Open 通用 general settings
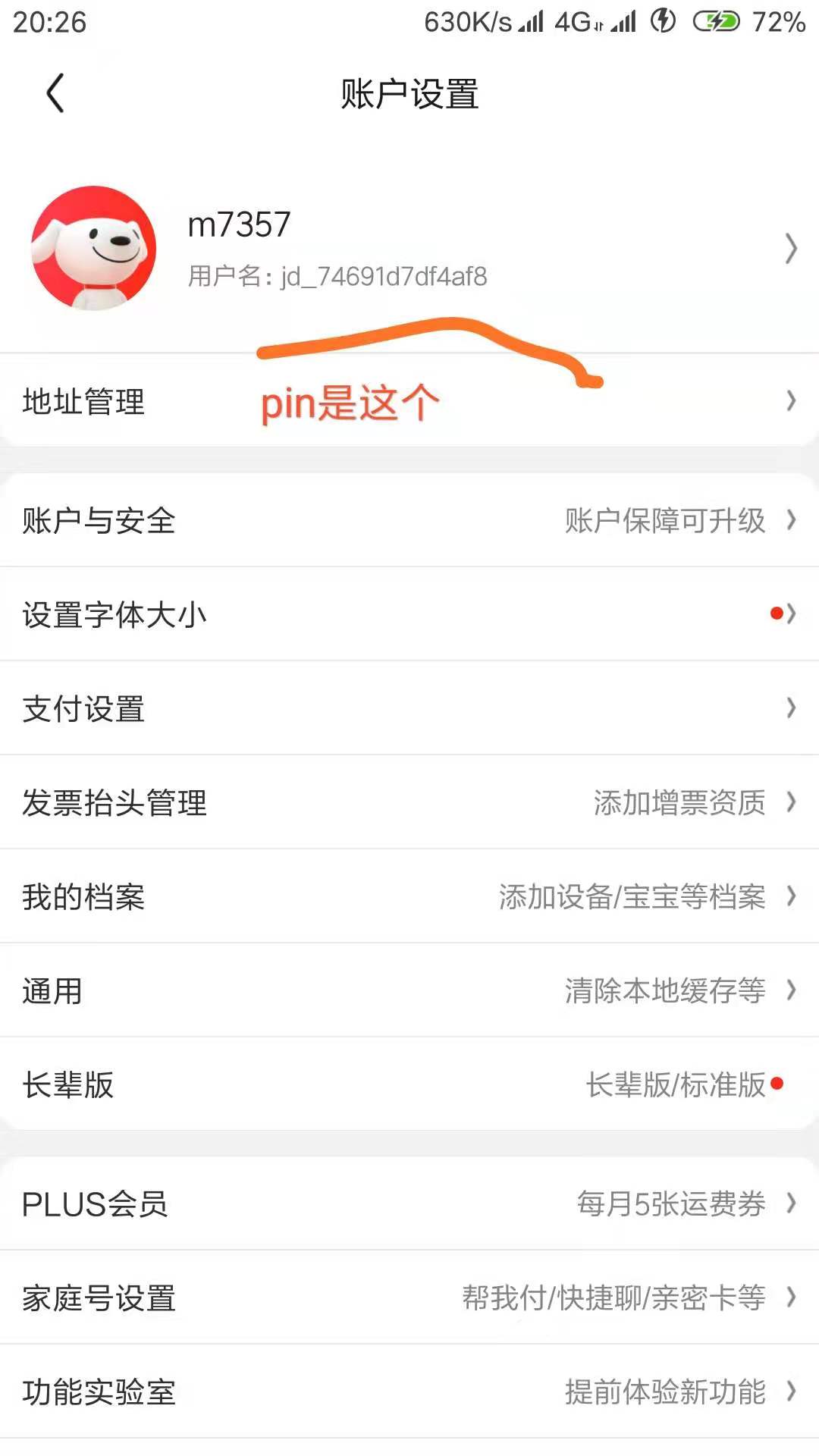Screen dimensions: 819x1456 tap(409, 990)
